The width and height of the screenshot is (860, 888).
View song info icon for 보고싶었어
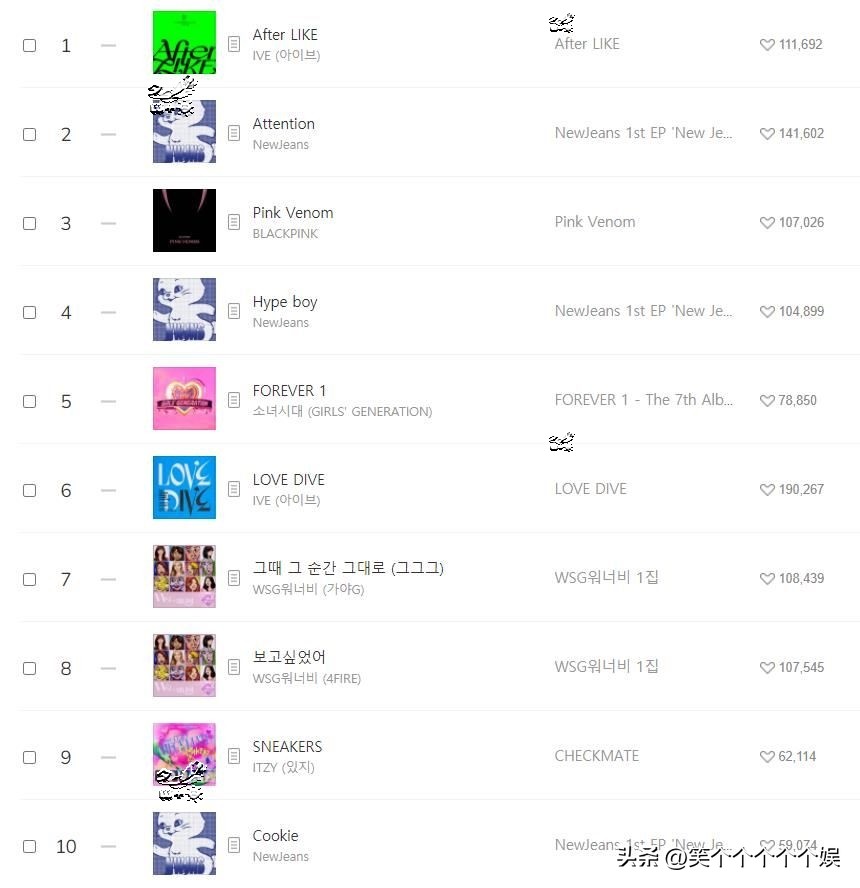coord(234,667)
